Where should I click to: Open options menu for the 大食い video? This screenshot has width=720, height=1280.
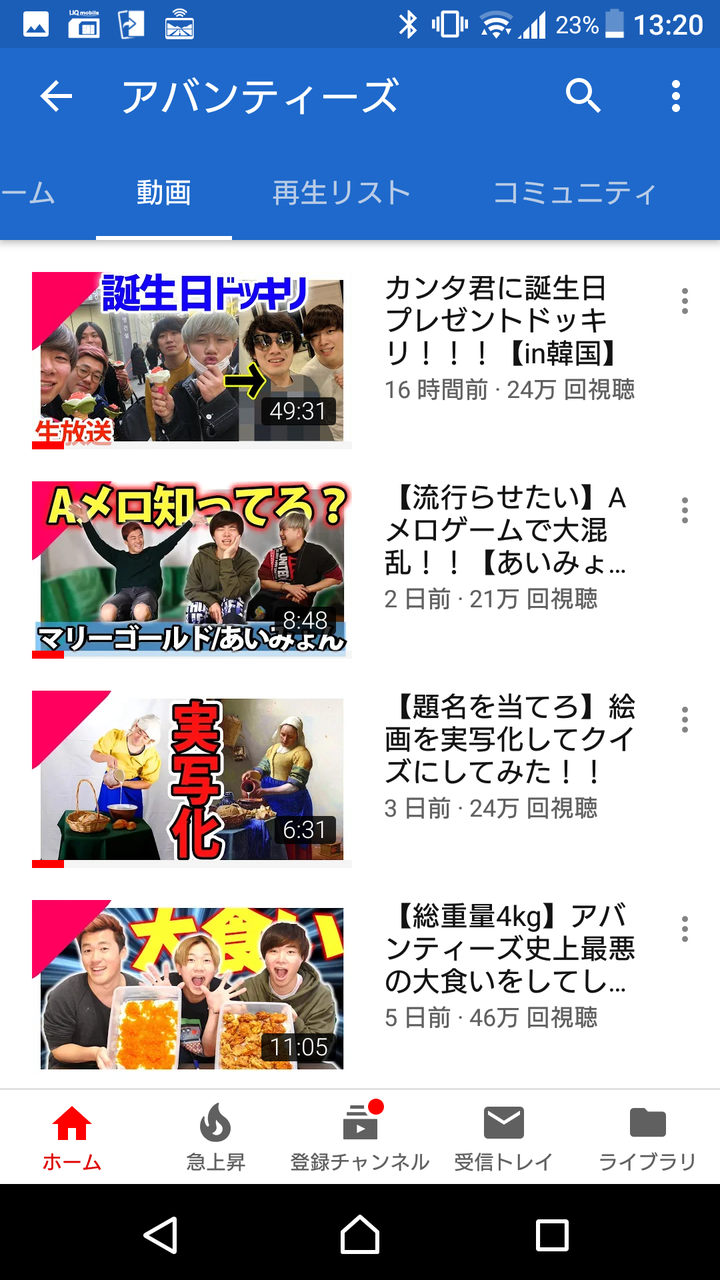[684, 928]
